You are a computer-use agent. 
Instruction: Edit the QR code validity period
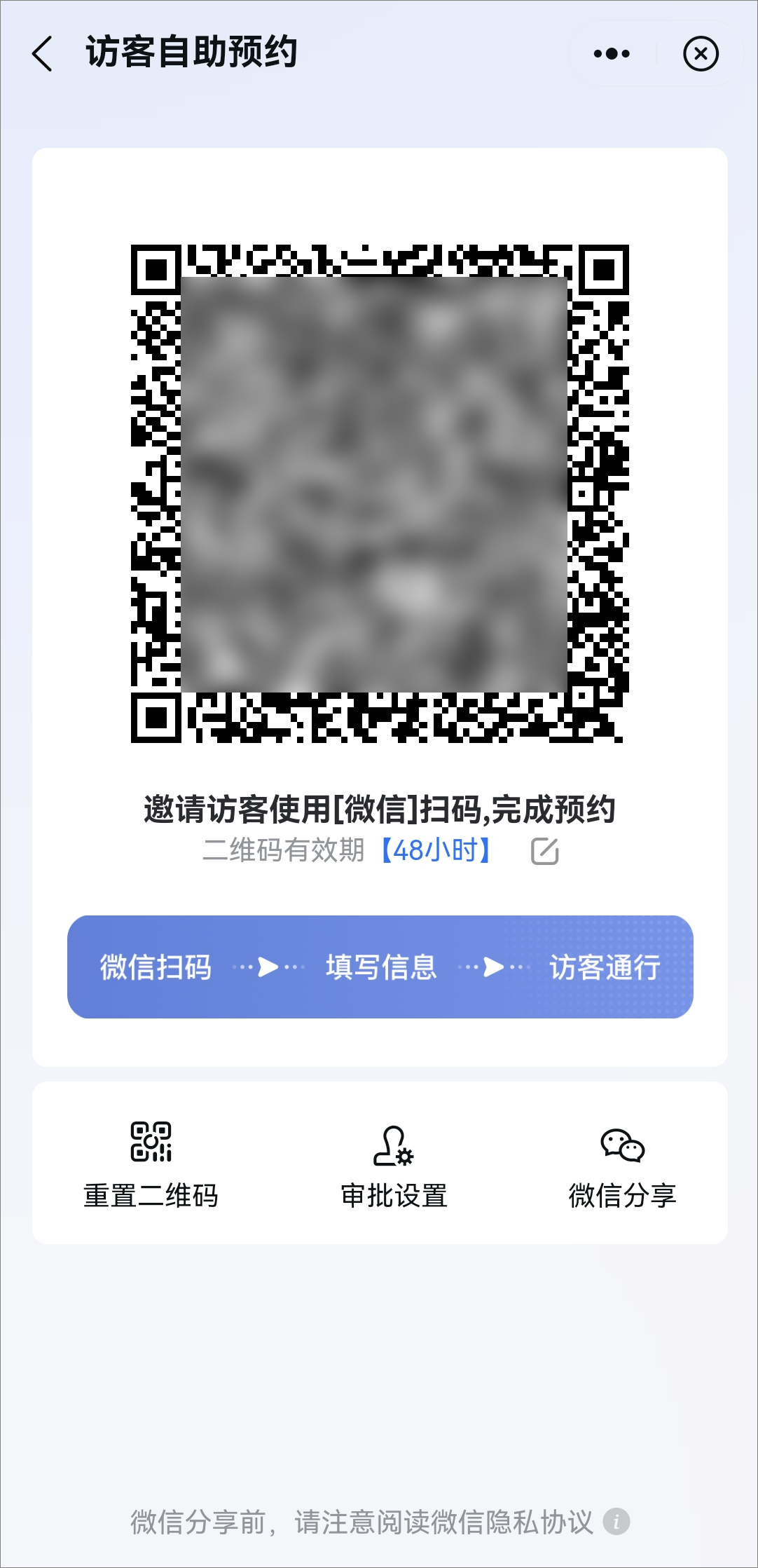click(544, 851)
